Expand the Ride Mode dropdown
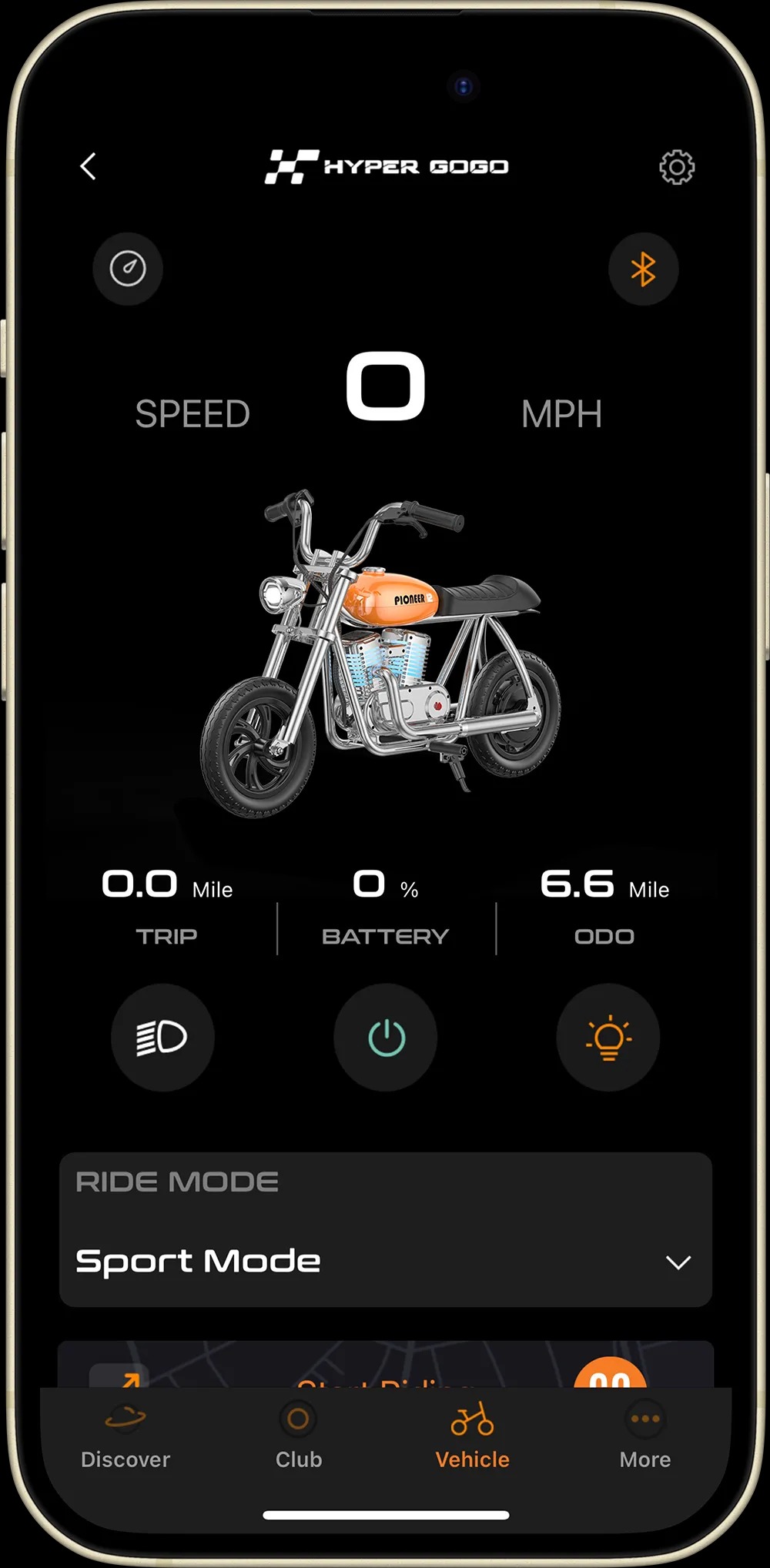 678,1262
